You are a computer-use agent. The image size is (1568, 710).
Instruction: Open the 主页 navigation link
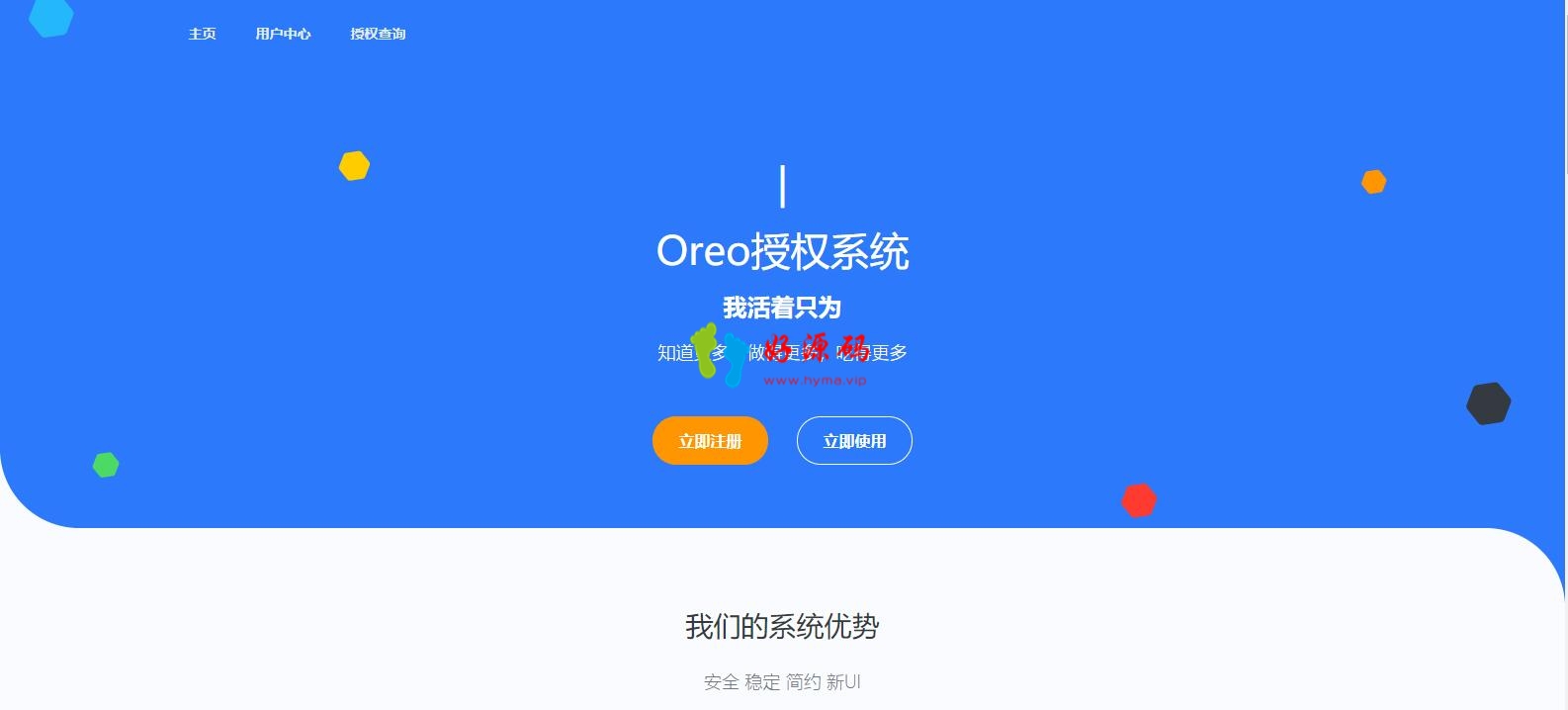coord(202,34)
